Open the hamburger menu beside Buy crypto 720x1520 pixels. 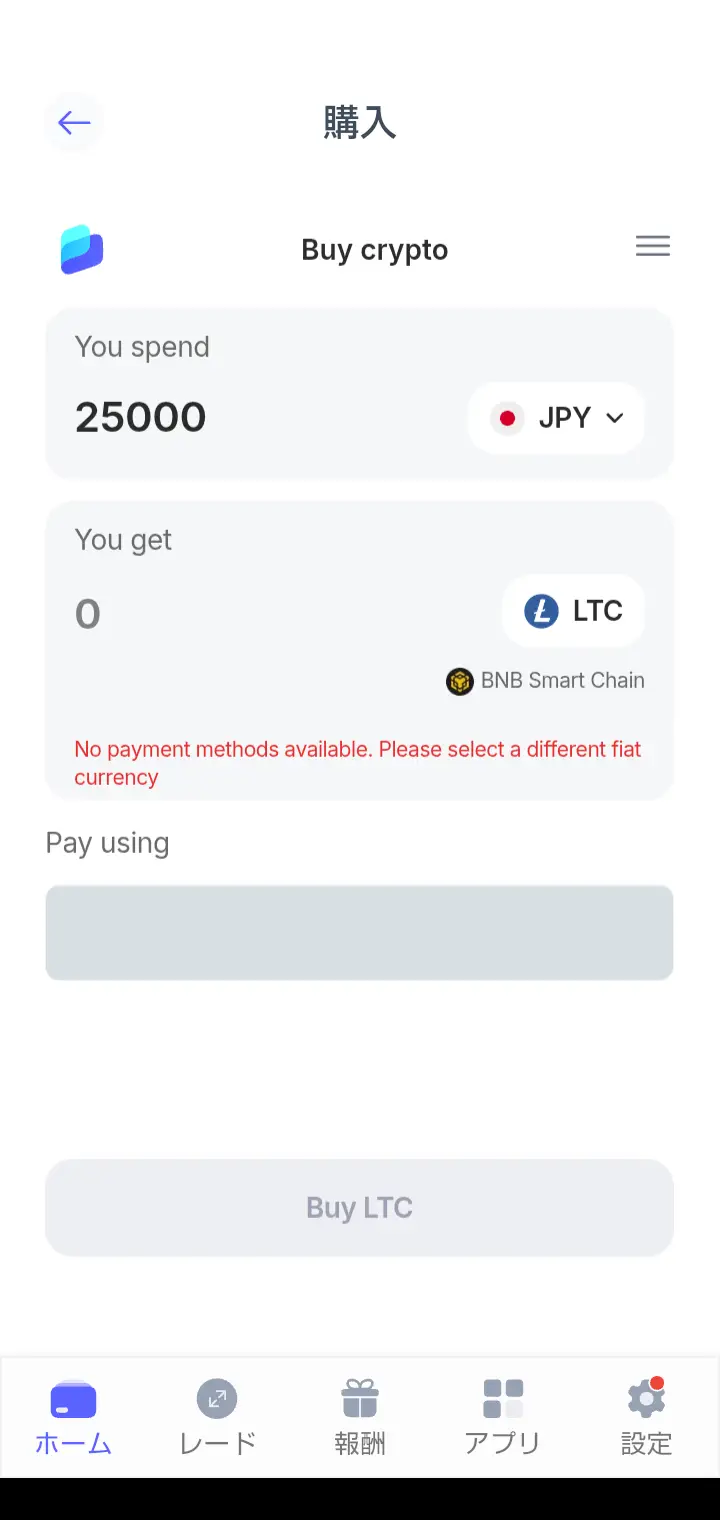(x=652, y=247)
